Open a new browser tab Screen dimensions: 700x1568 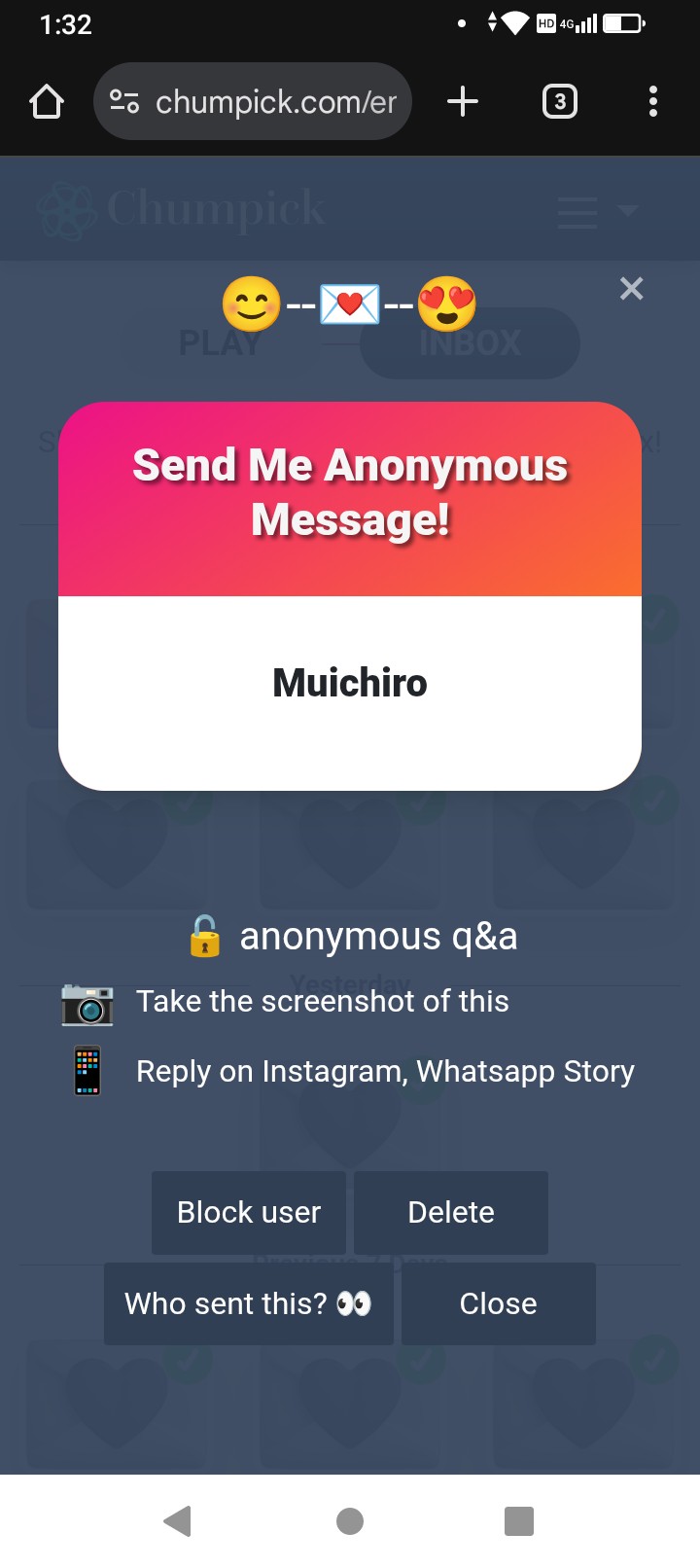click(x=463, y=101)
